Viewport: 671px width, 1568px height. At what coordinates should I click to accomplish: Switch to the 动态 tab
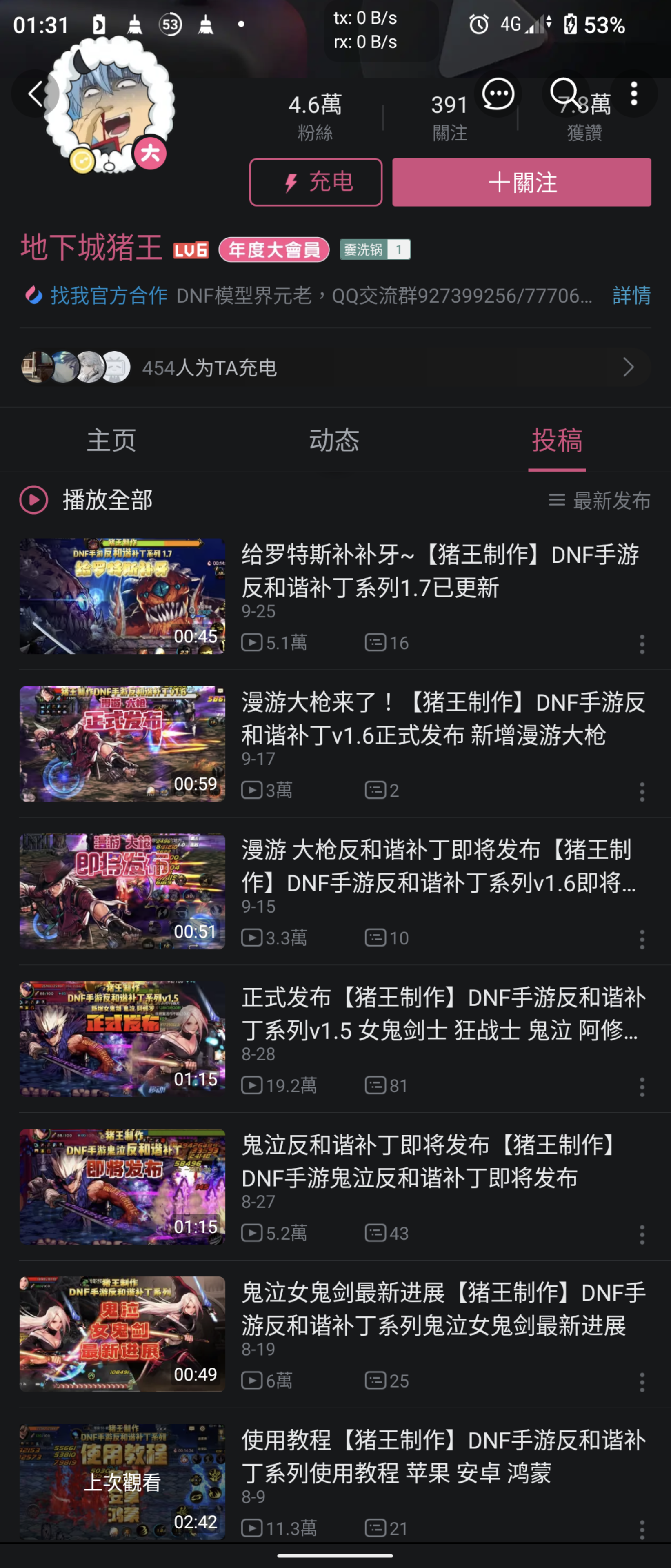pos(334,440)
